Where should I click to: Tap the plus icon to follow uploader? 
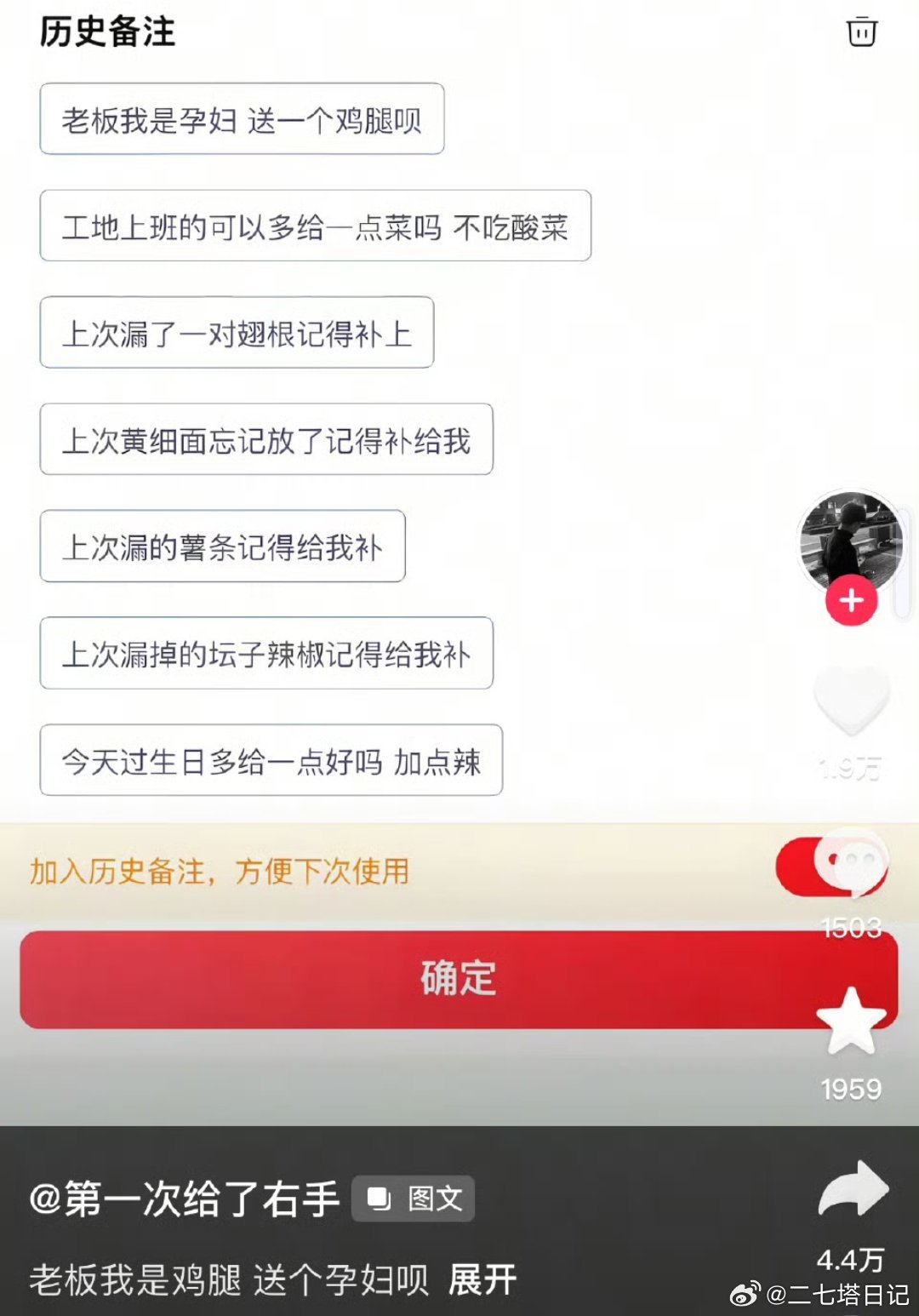click(x=852, y=600)
